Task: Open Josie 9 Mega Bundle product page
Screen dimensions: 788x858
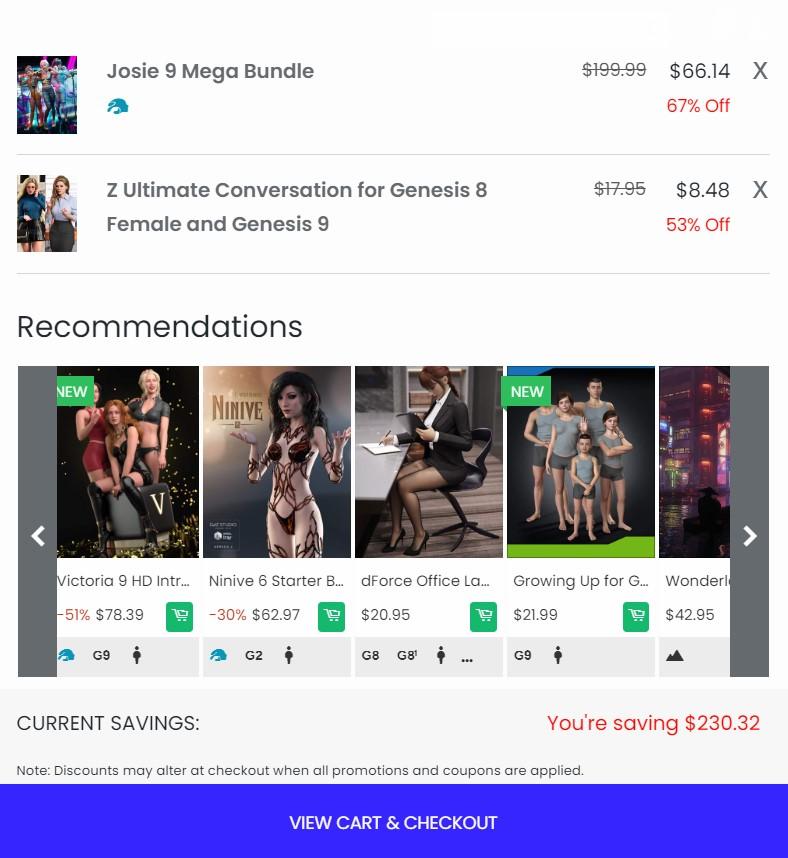Action: click(210, 71)
